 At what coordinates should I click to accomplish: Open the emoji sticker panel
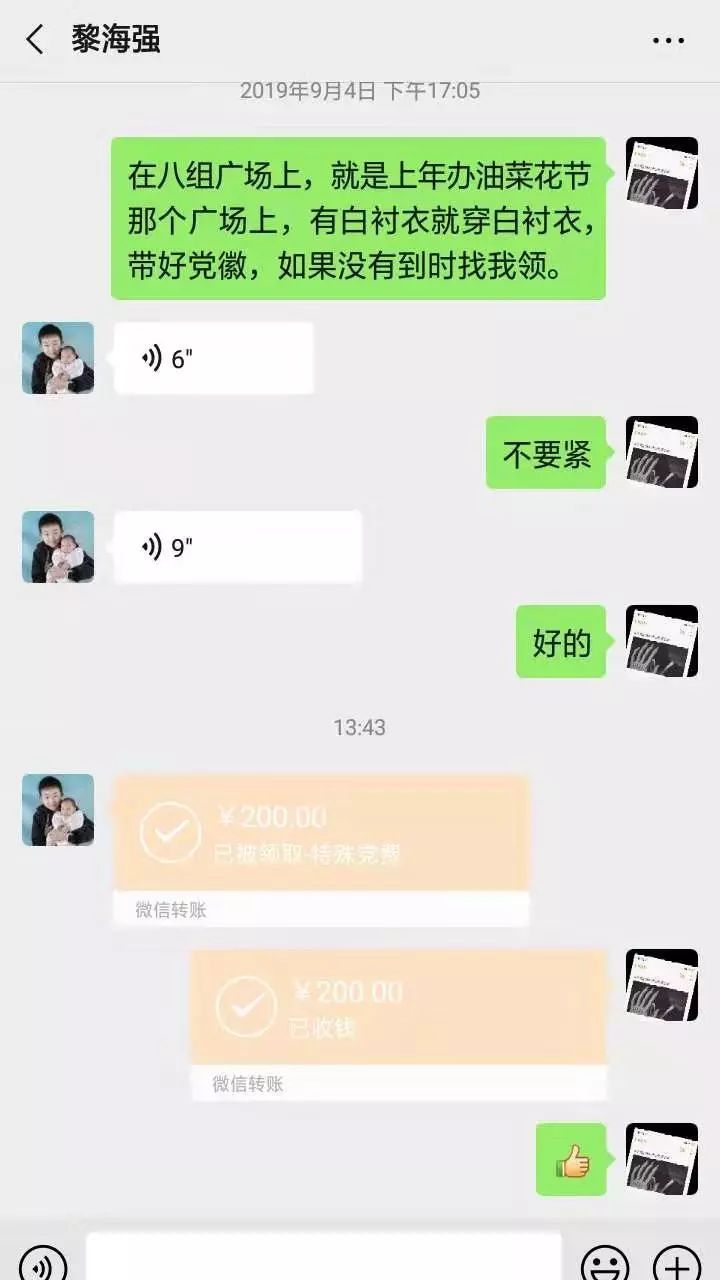click(606, 1264)
